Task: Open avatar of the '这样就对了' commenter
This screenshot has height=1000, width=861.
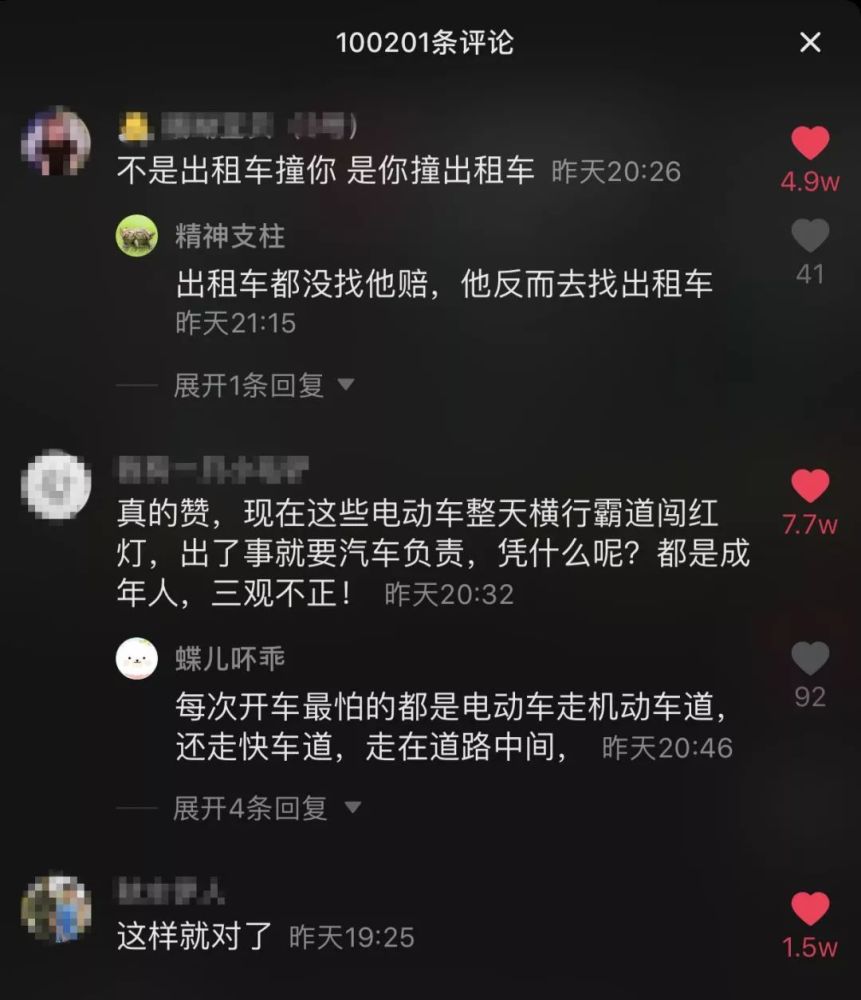Action: click(x=56, y=909)
